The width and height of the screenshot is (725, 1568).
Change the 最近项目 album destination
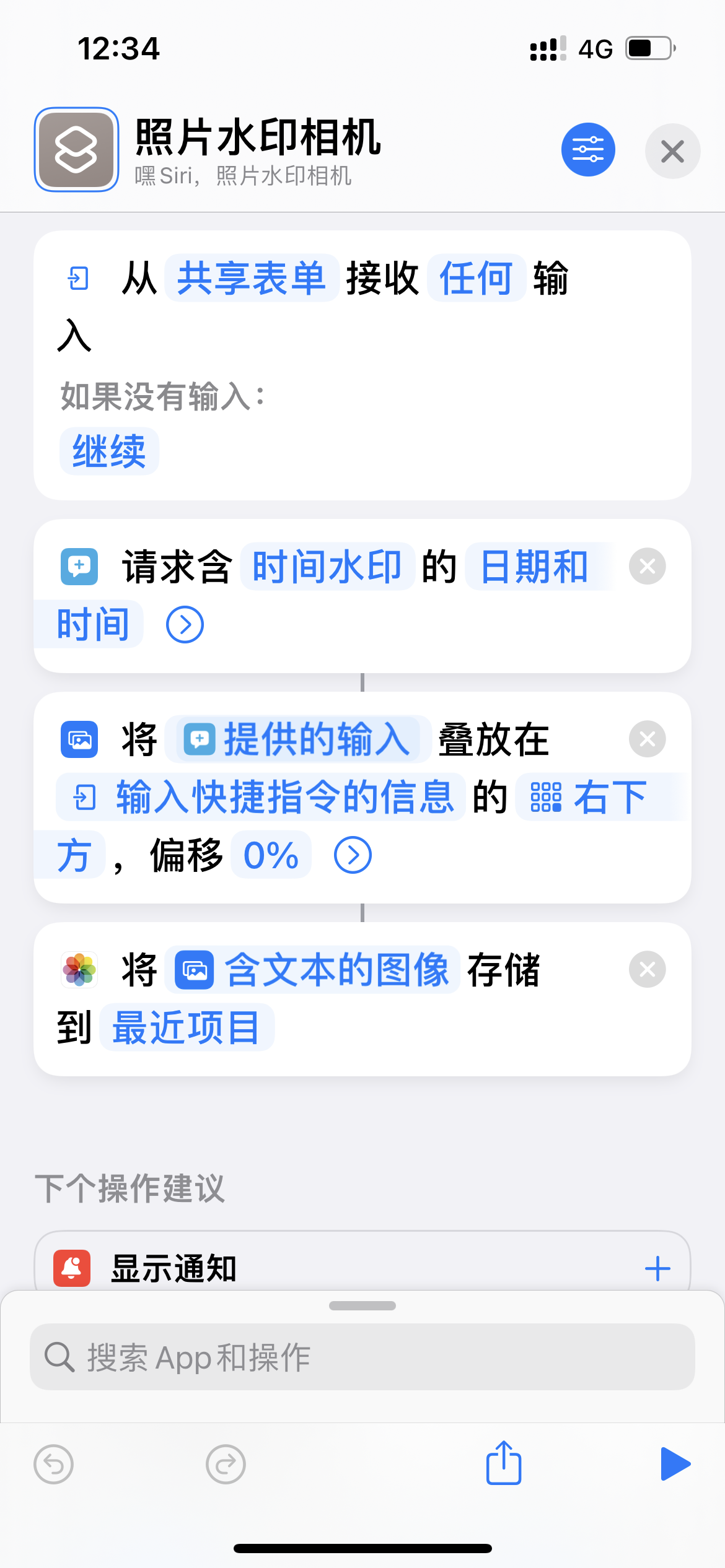[186, 1027]
